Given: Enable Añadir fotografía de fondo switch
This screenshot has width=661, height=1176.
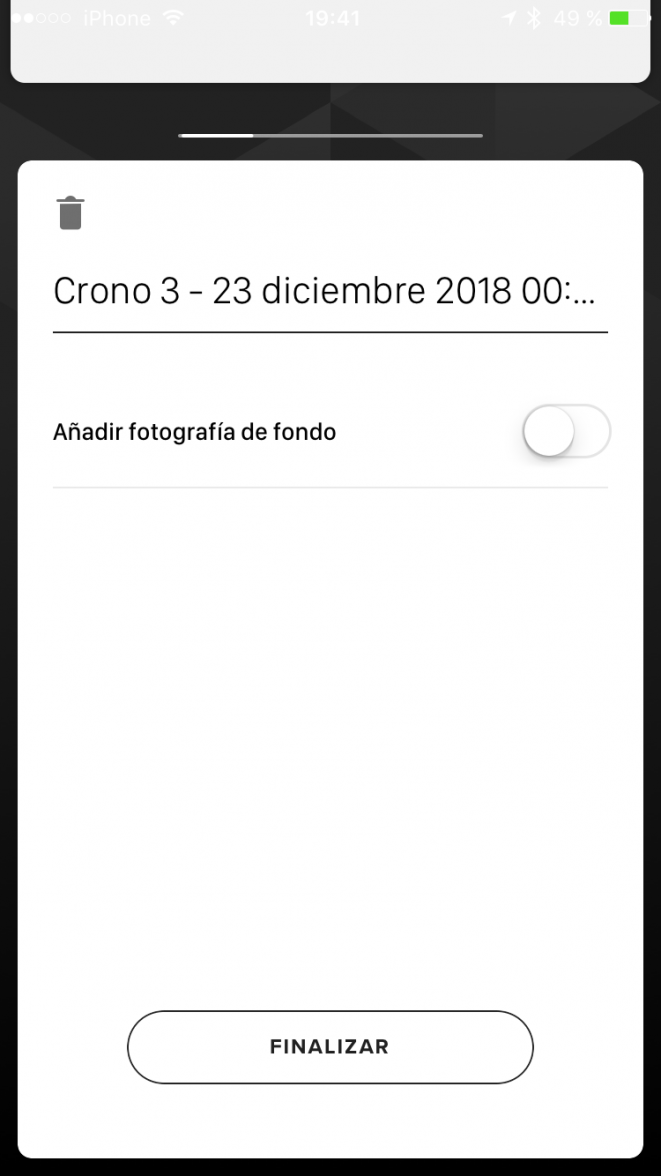Looking at the screenshot, I should click(x=565, y=432).
